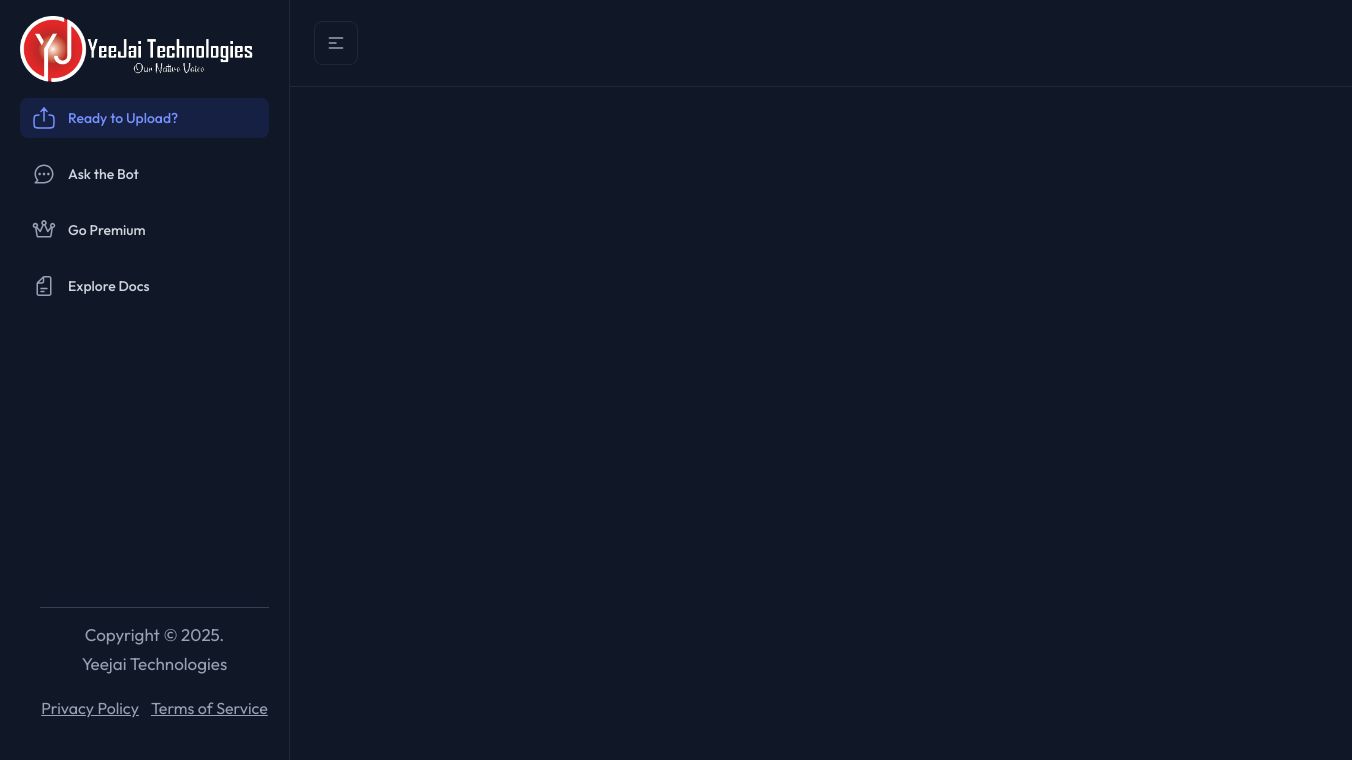Screen dimensions: 1352x760
Task: Collapse the sidebar with the menu button
Action: [x=336, y=43]
